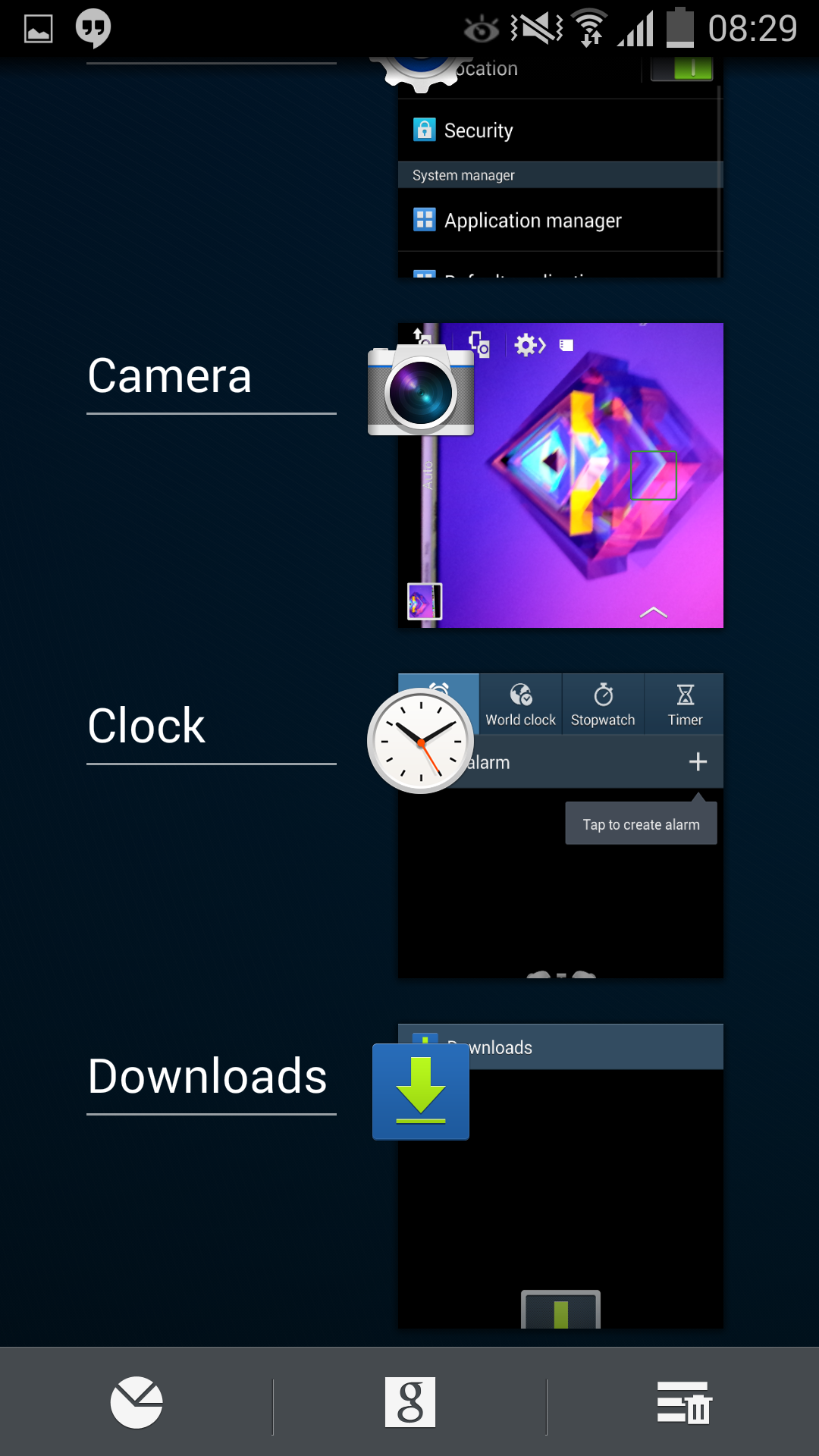
Task: Launch Google search
Action: point(410,1402)
